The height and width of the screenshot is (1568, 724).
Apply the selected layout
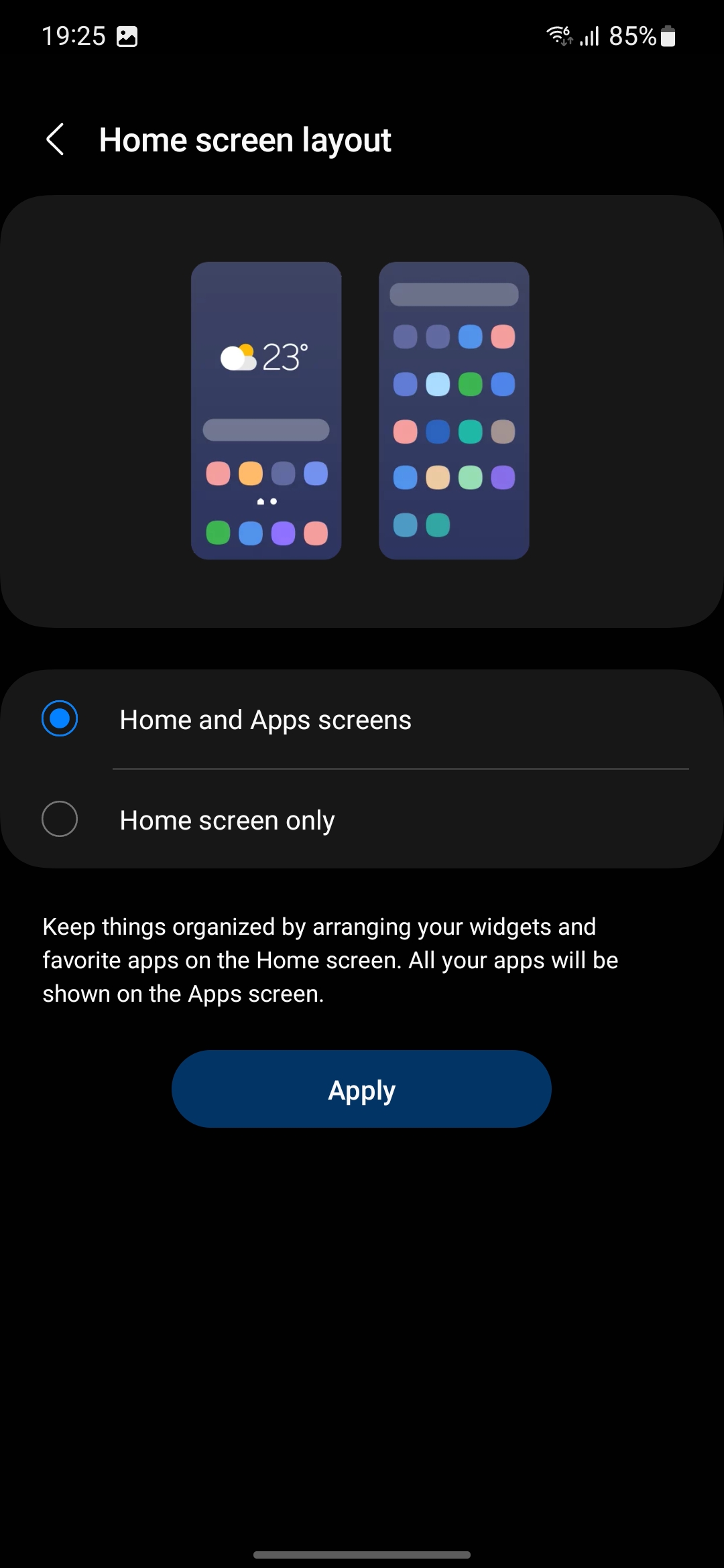[x=361, y=1089]
